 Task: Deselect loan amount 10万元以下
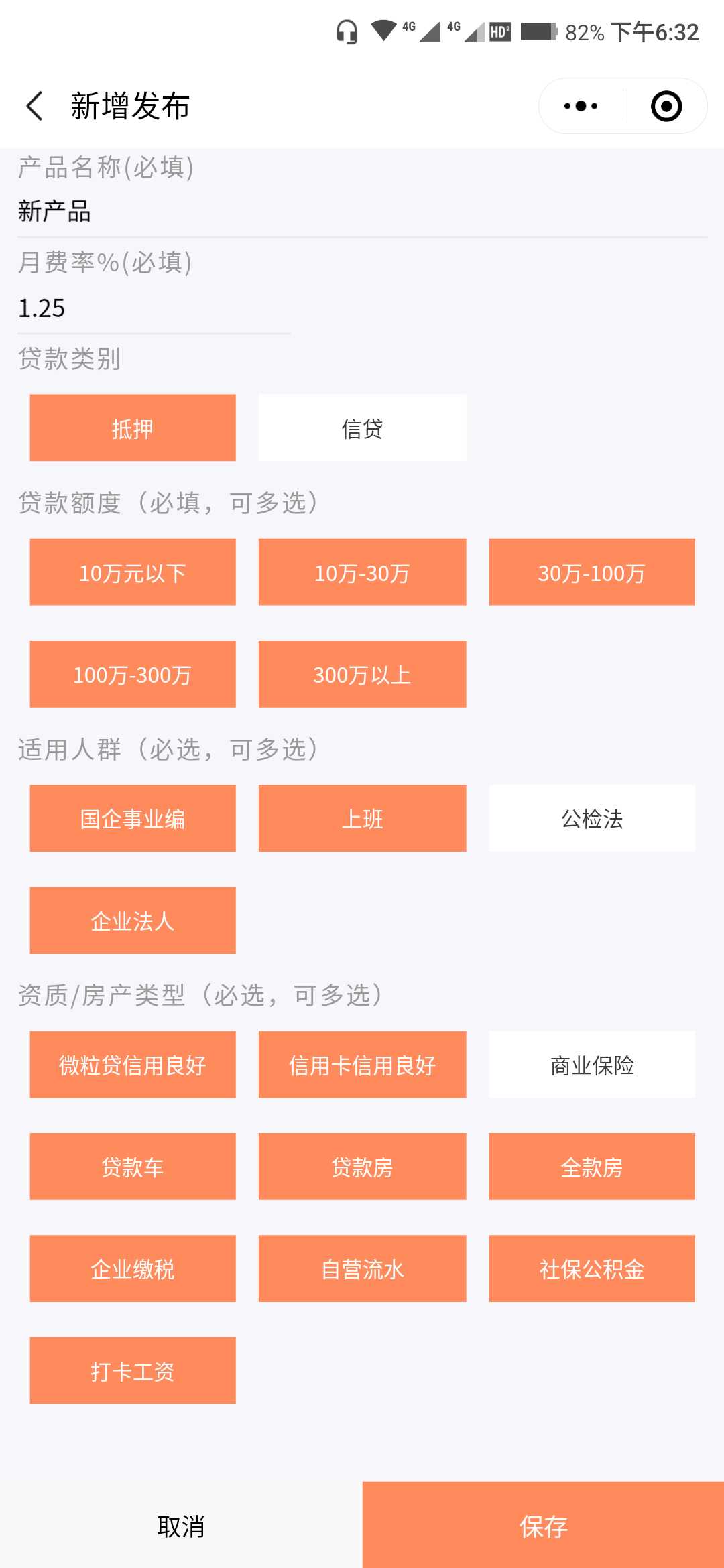(133, 572)
